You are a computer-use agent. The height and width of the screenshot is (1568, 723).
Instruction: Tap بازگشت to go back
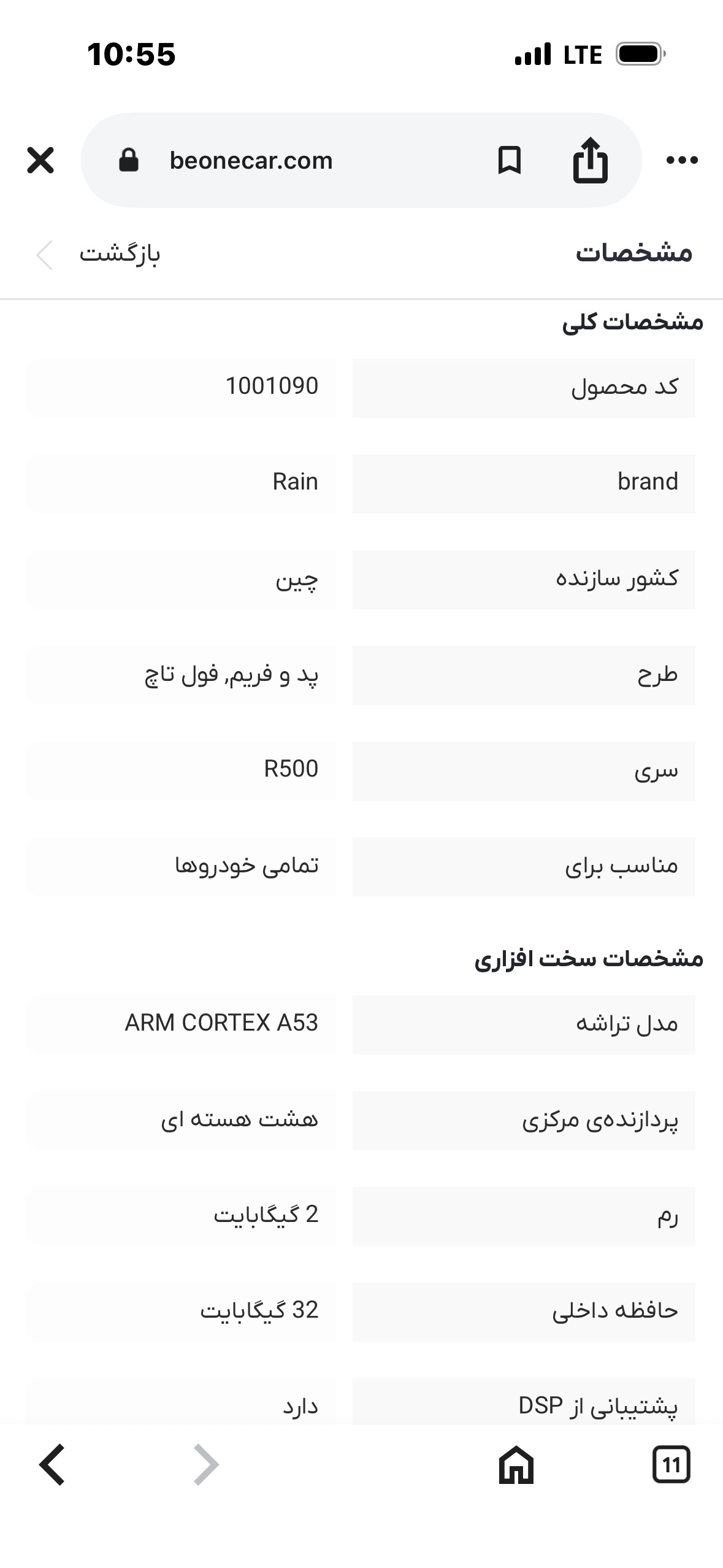98,254
